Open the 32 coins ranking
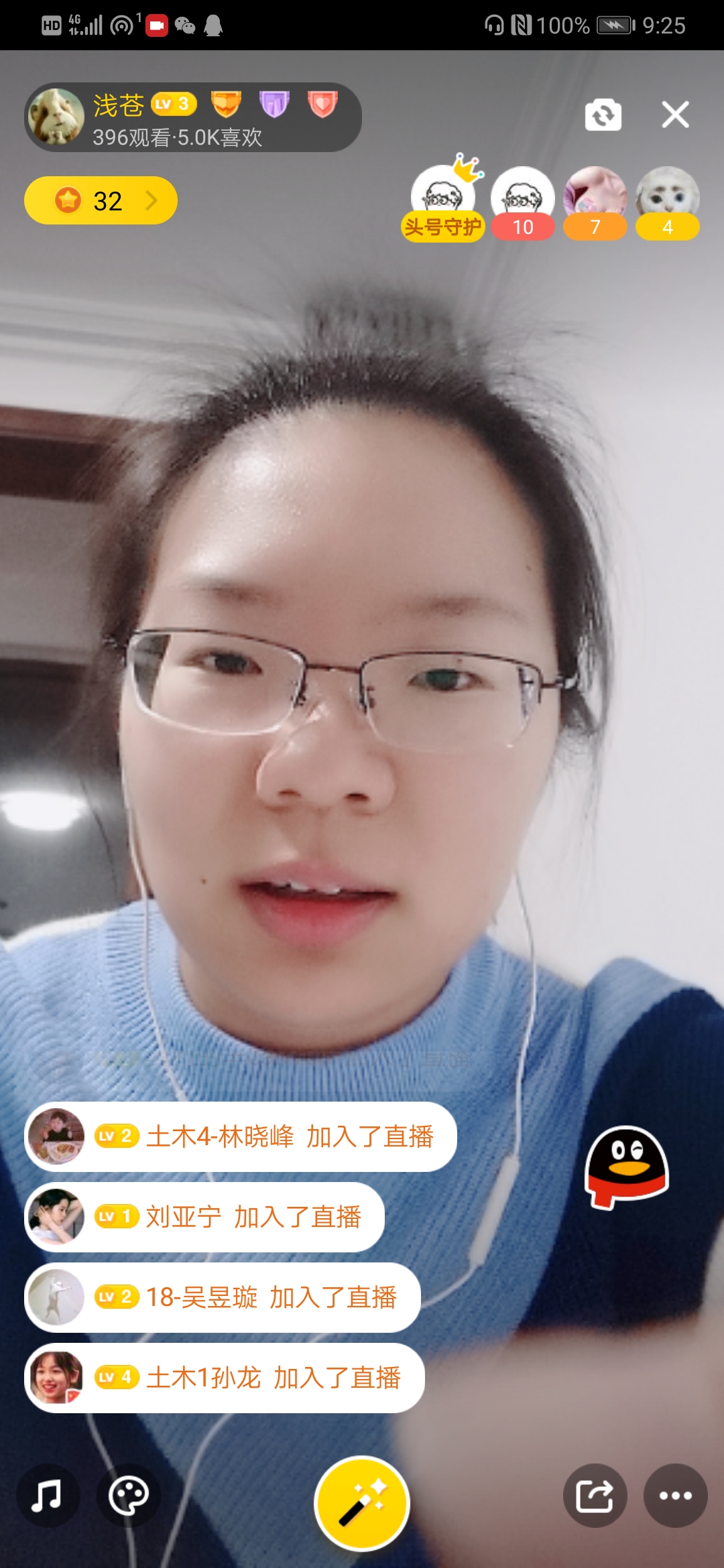Screen dimensions: 724x1568 [101, 200]
